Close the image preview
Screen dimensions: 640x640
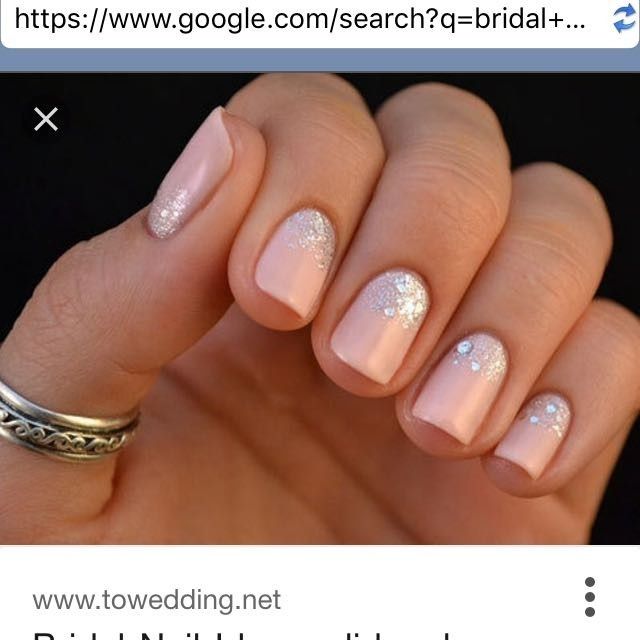tap(46, 120)
